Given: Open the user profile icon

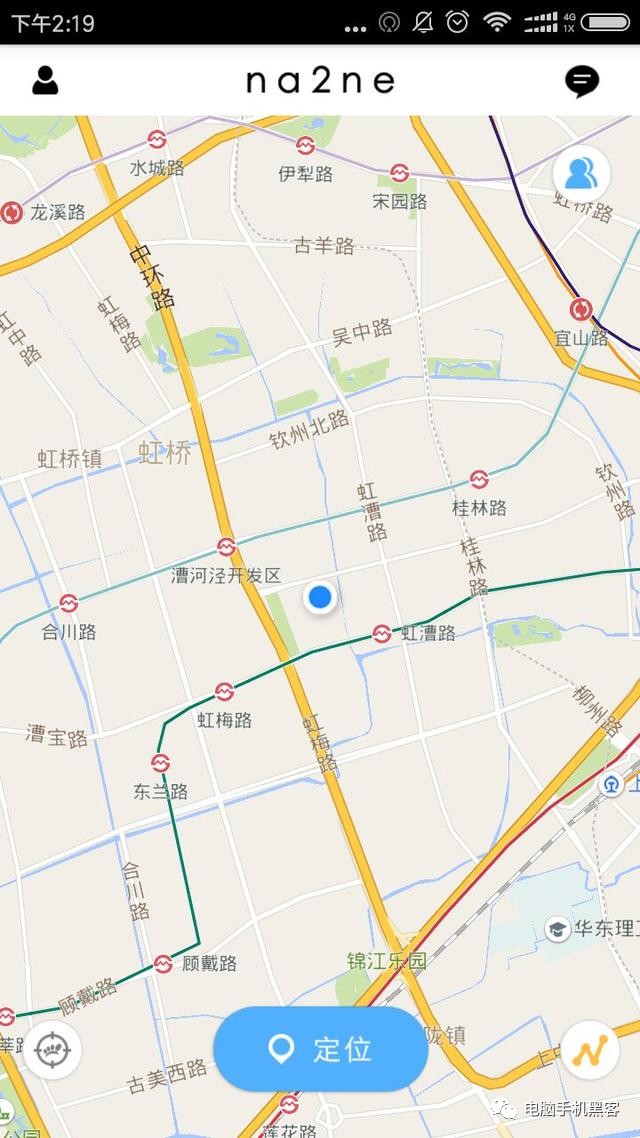Looking at the screenshot, I should pyautogui.click(x=45, y=81).
